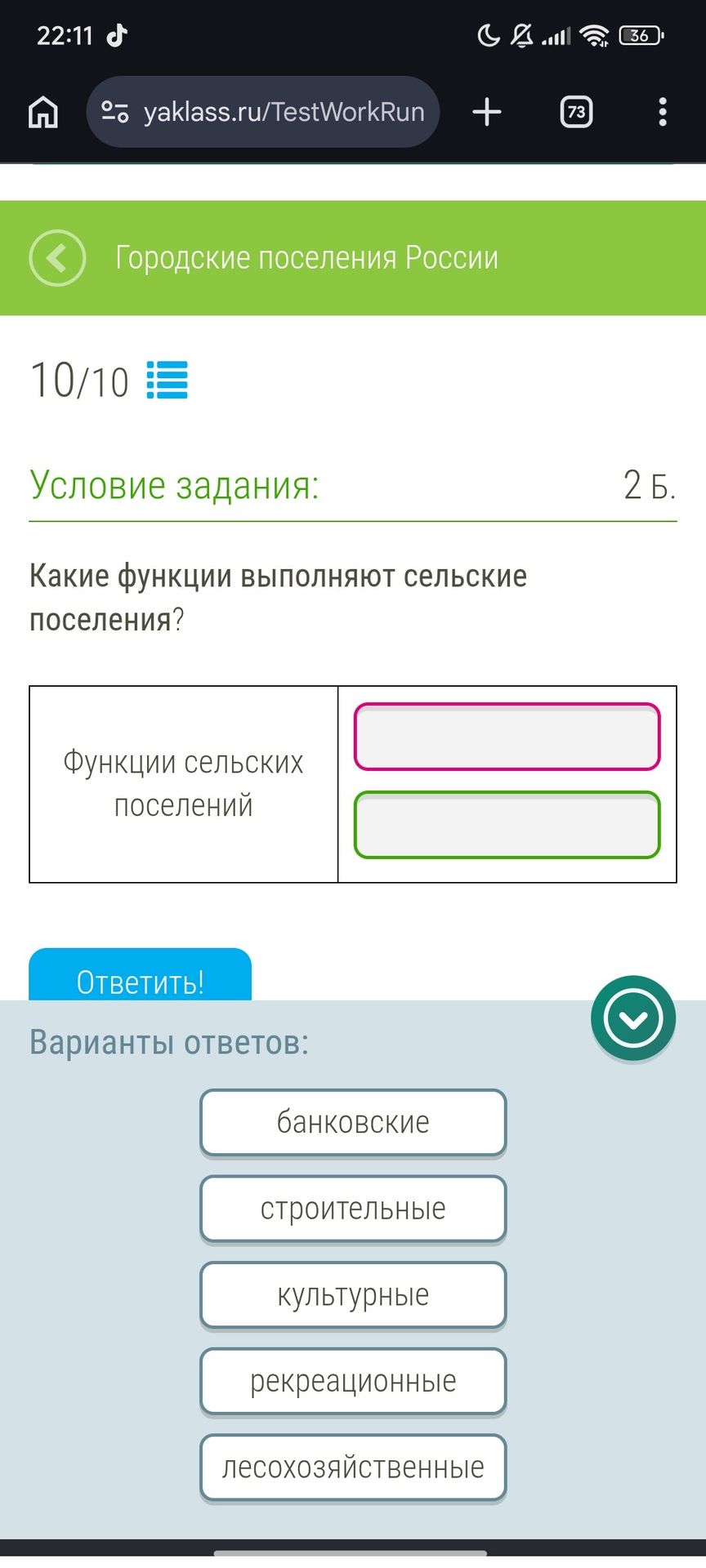Pick the рекреационные option
This screenshot has height=1568, width=706.
pyautogui.click(x=353, y=1382)
